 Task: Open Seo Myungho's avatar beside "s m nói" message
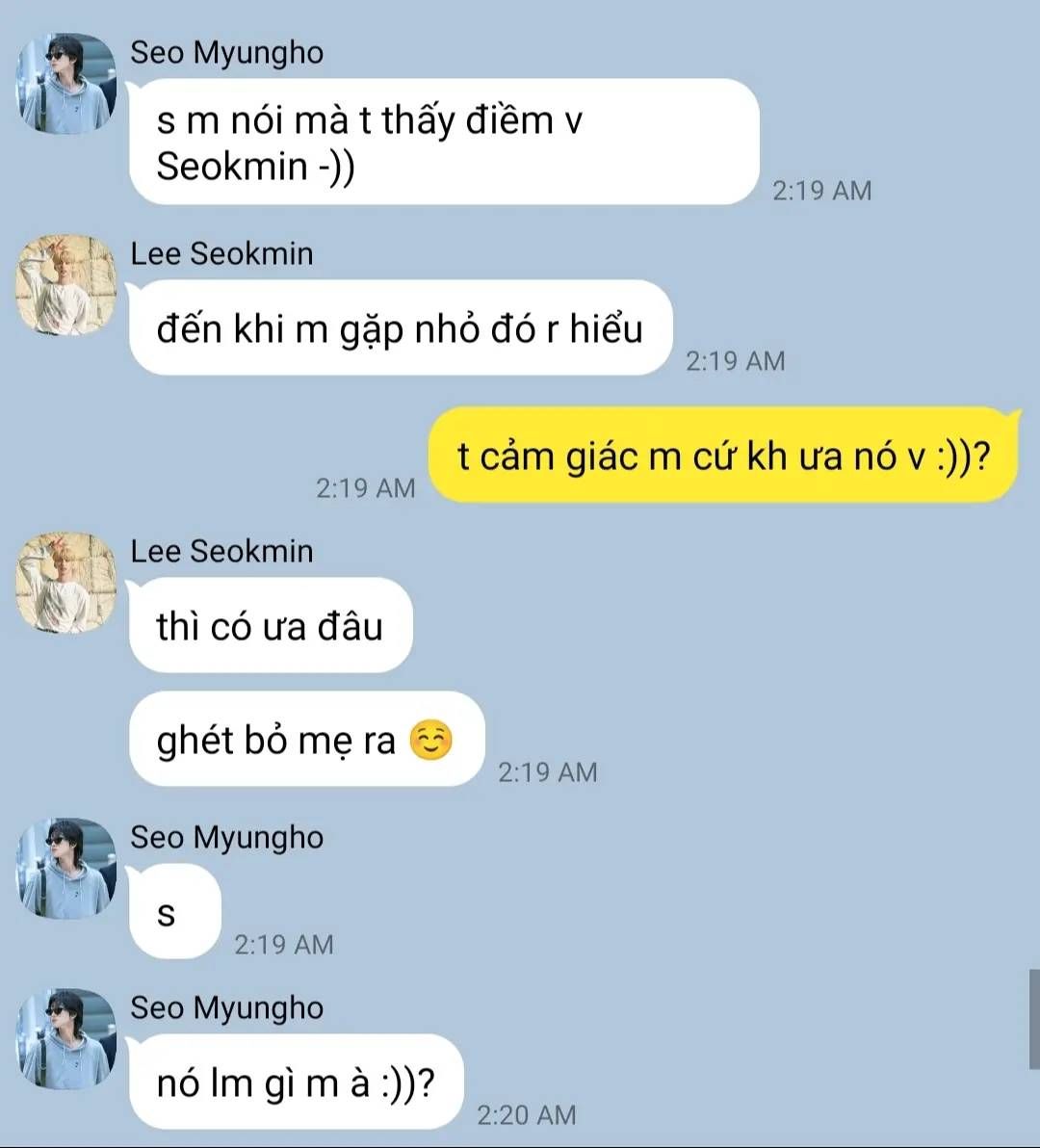pos(65,84)
